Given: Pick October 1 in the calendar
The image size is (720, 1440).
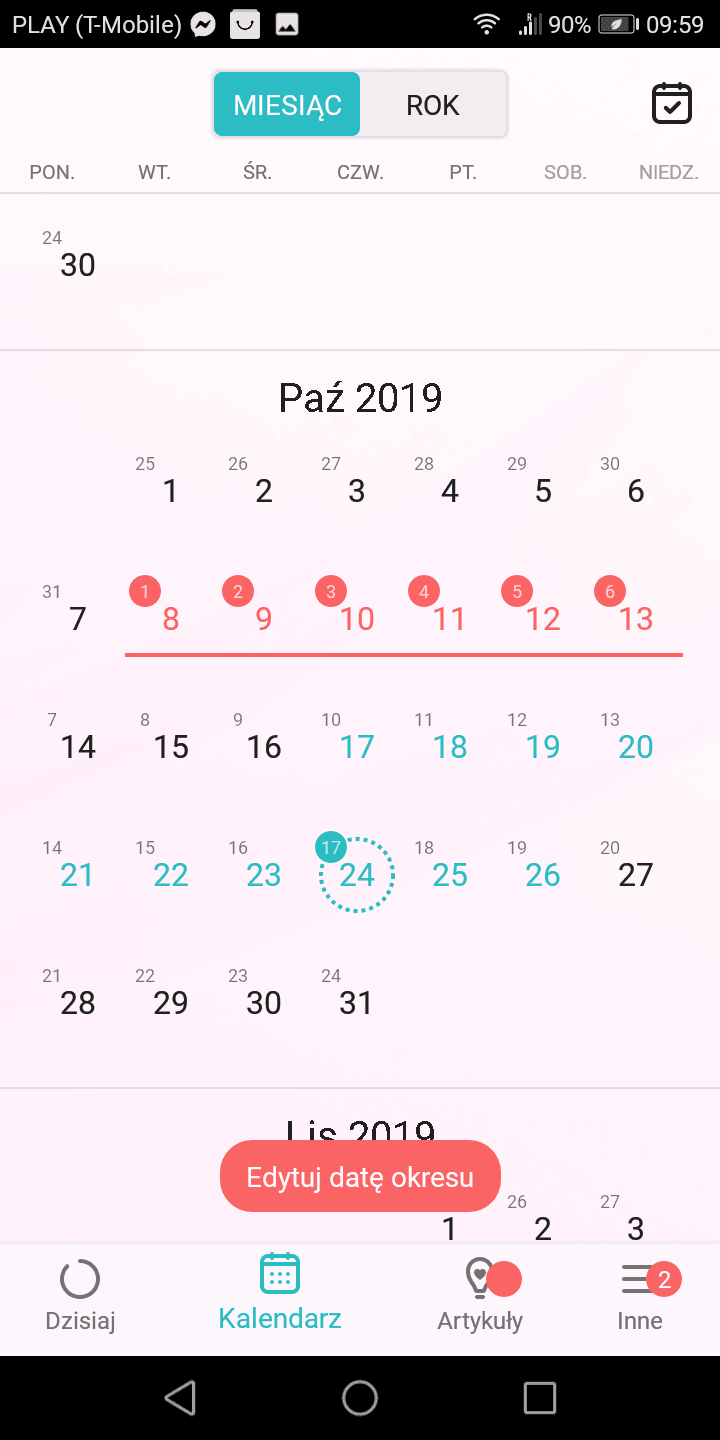Looking at the screenshot, I should tap(171, 491).
